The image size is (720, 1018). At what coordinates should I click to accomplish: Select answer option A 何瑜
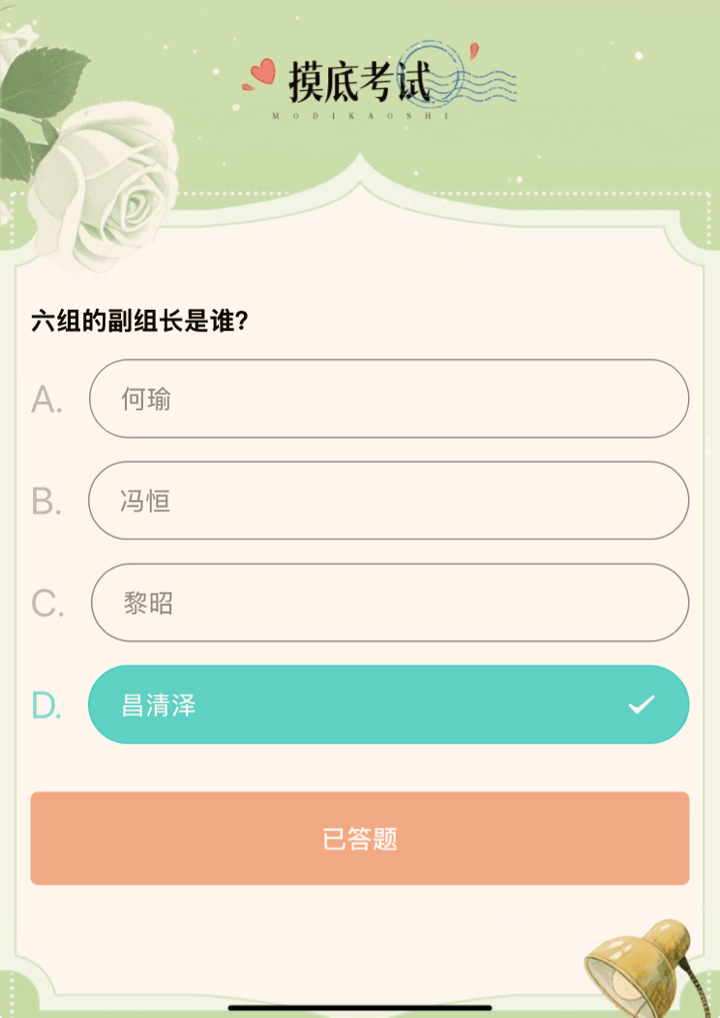388,399
